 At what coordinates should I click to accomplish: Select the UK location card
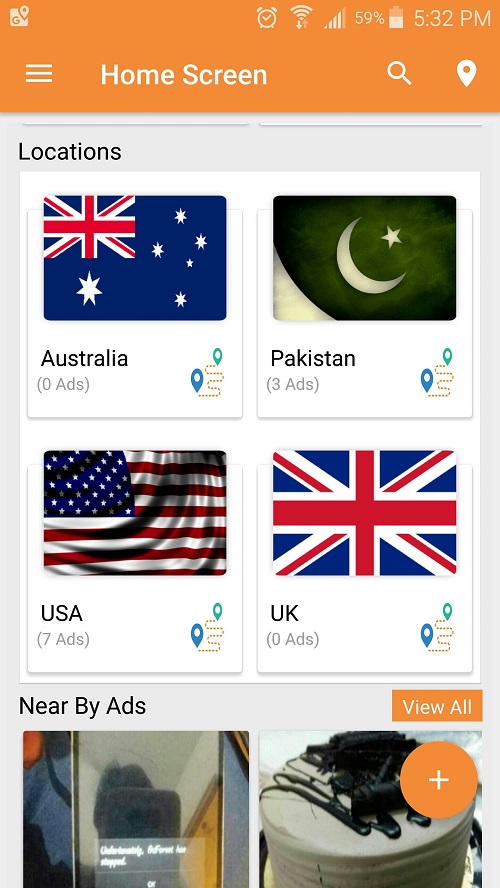(365, 561)
